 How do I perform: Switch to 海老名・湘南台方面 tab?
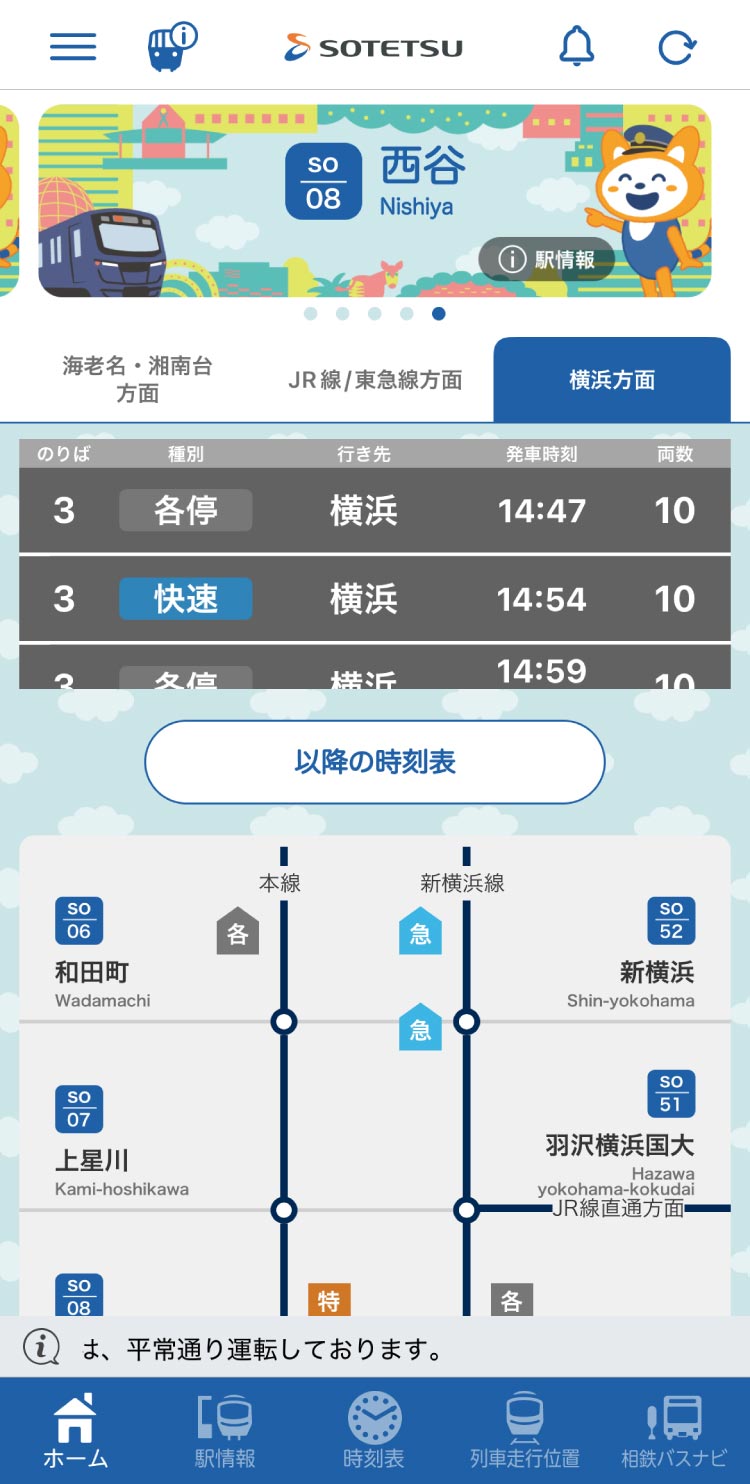coord(138,380)
